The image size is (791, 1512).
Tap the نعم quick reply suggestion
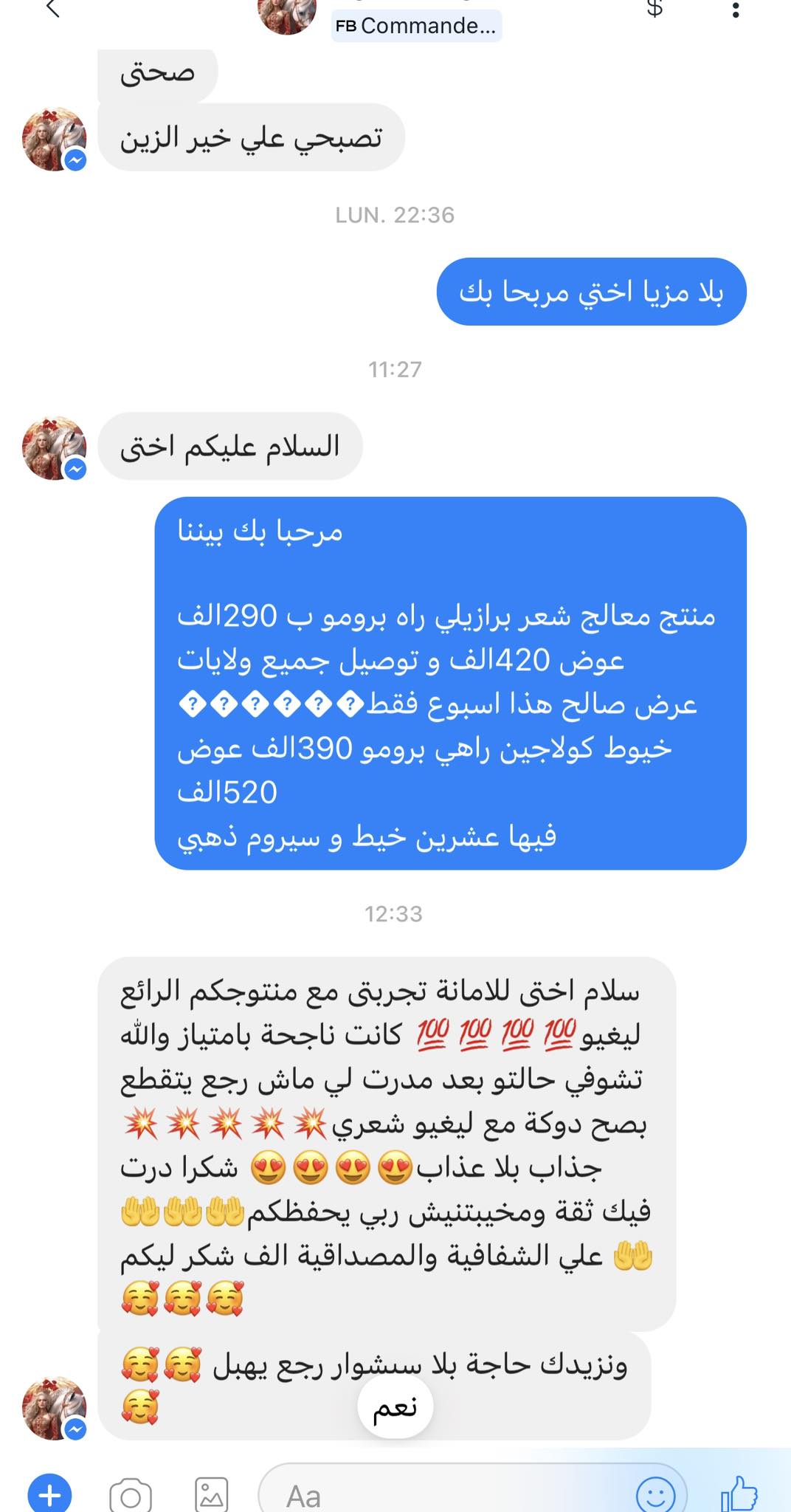395,1406
